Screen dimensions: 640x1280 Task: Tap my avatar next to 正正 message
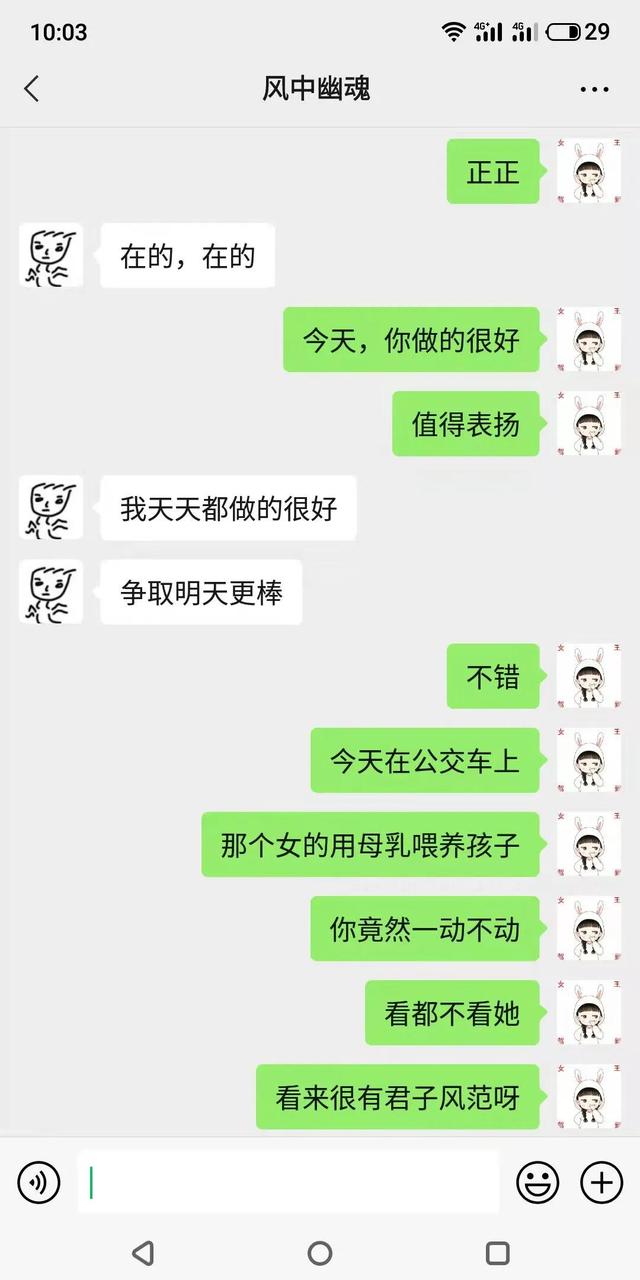(x=589, y=172)
